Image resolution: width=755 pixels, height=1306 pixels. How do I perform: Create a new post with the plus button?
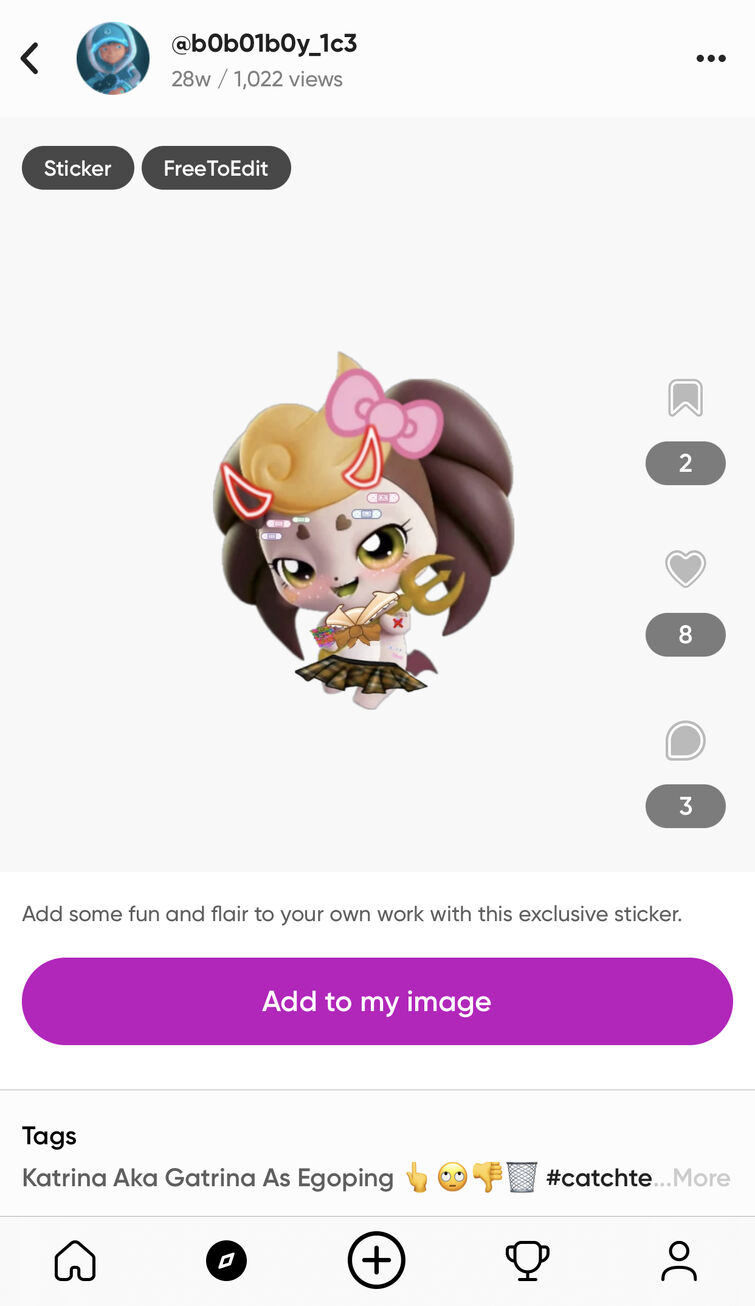click(376, 1260)
